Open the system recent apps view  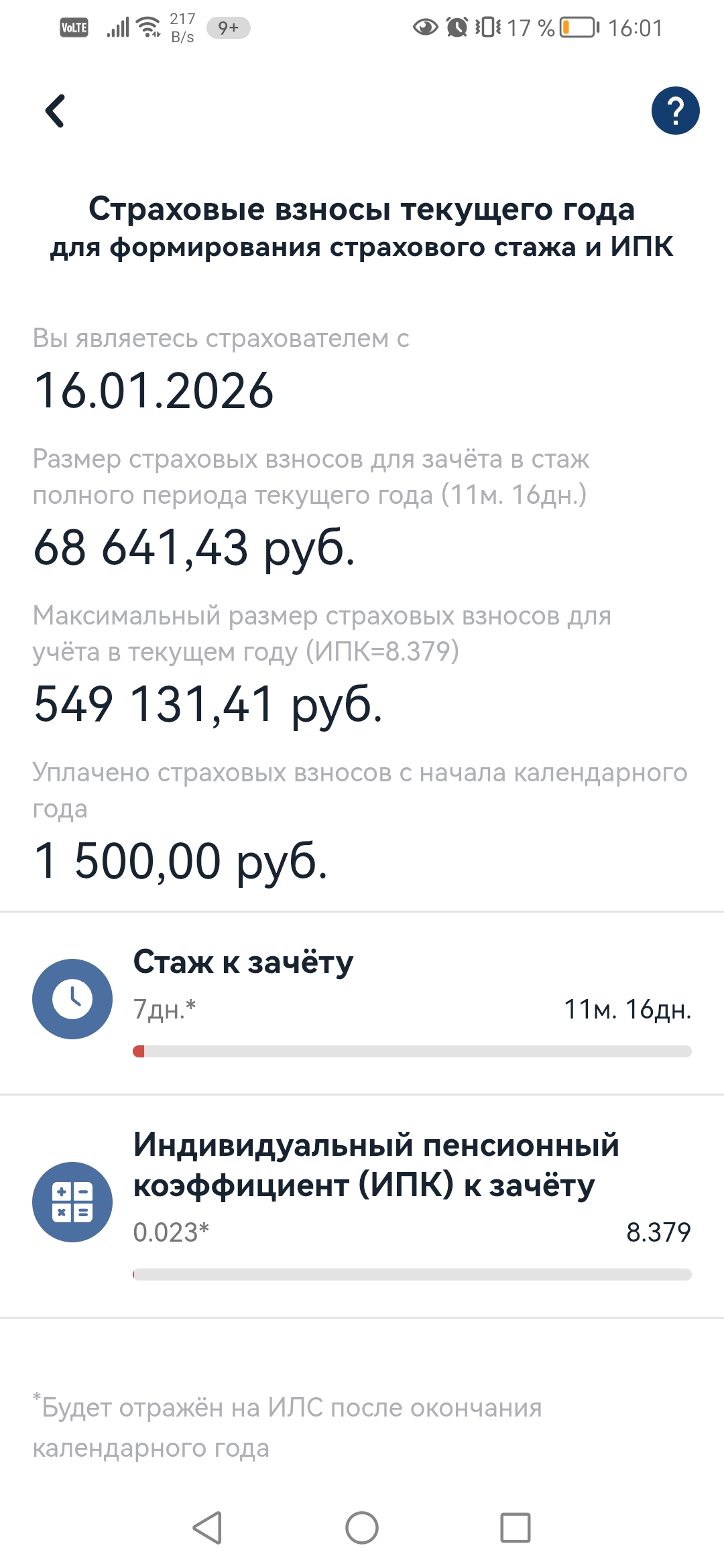[x=515, y=1528]
